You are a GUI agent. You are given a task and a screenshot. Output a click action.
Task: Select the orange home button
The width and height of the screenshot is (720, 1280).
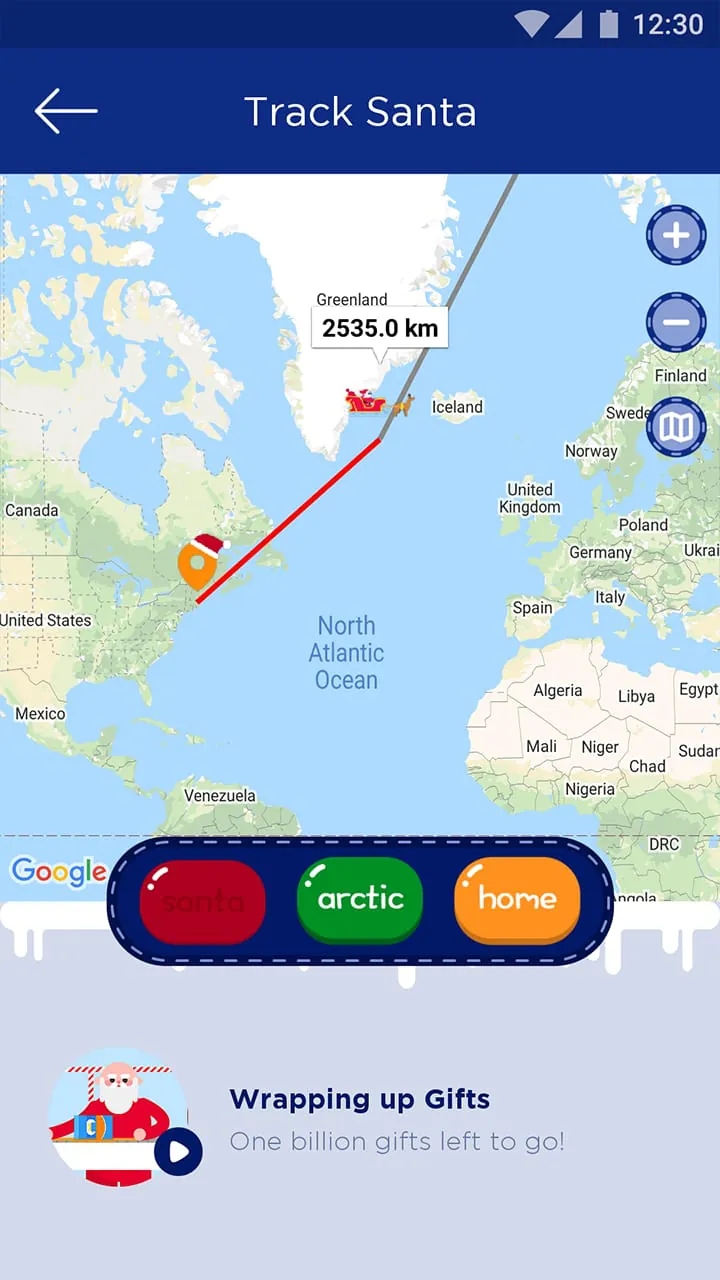pyautogui.click(x=516, y=899)
